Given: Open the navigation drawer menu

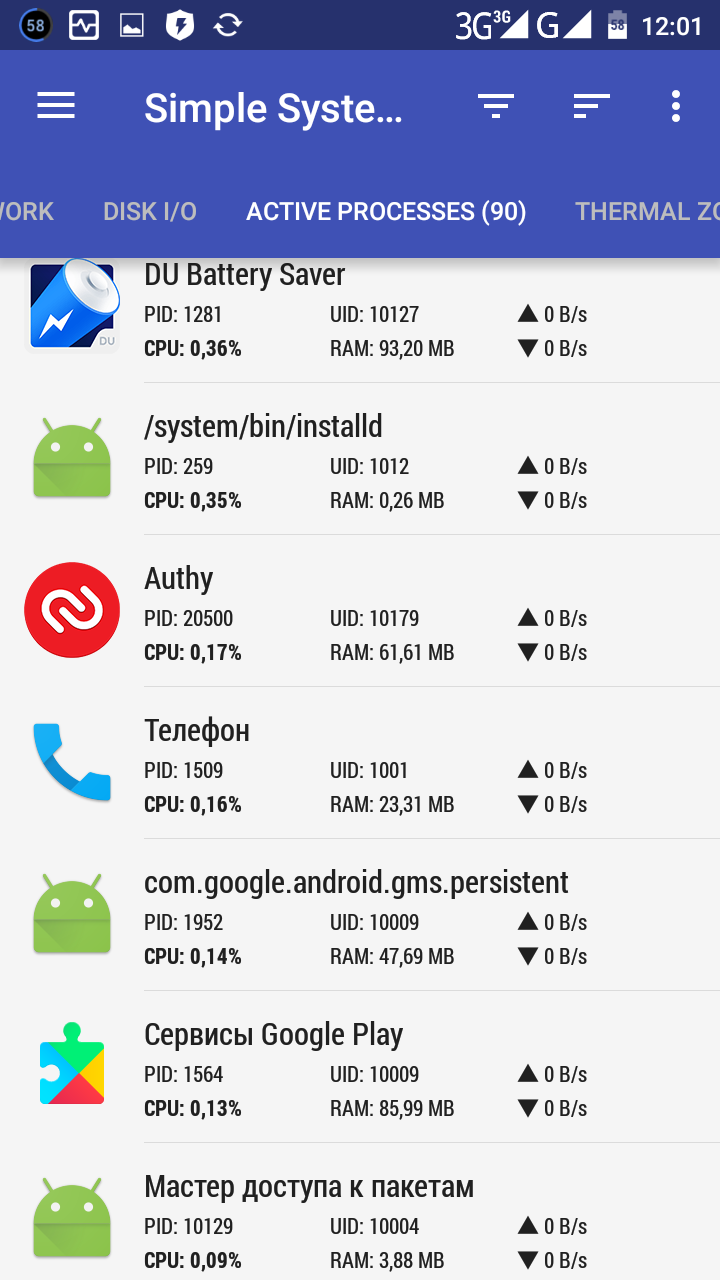Looking at the screenshot, I should coord(56,106).
